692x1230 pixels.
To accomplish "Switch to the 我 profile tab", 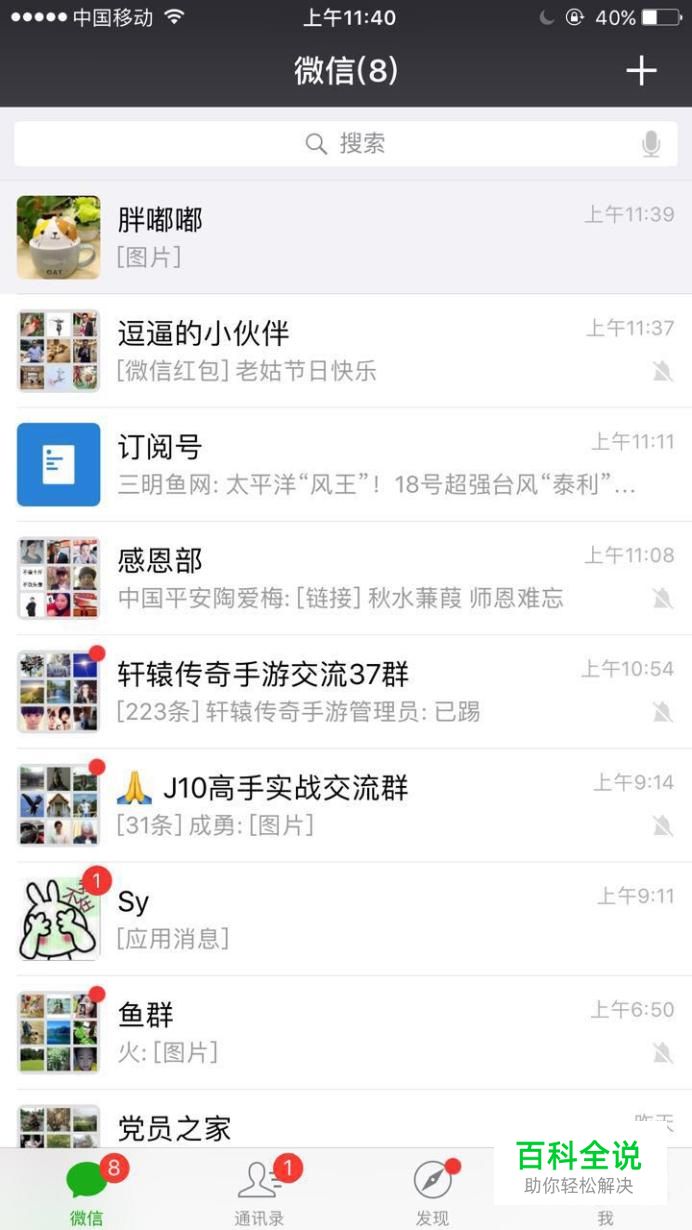I will [605, 1215].
